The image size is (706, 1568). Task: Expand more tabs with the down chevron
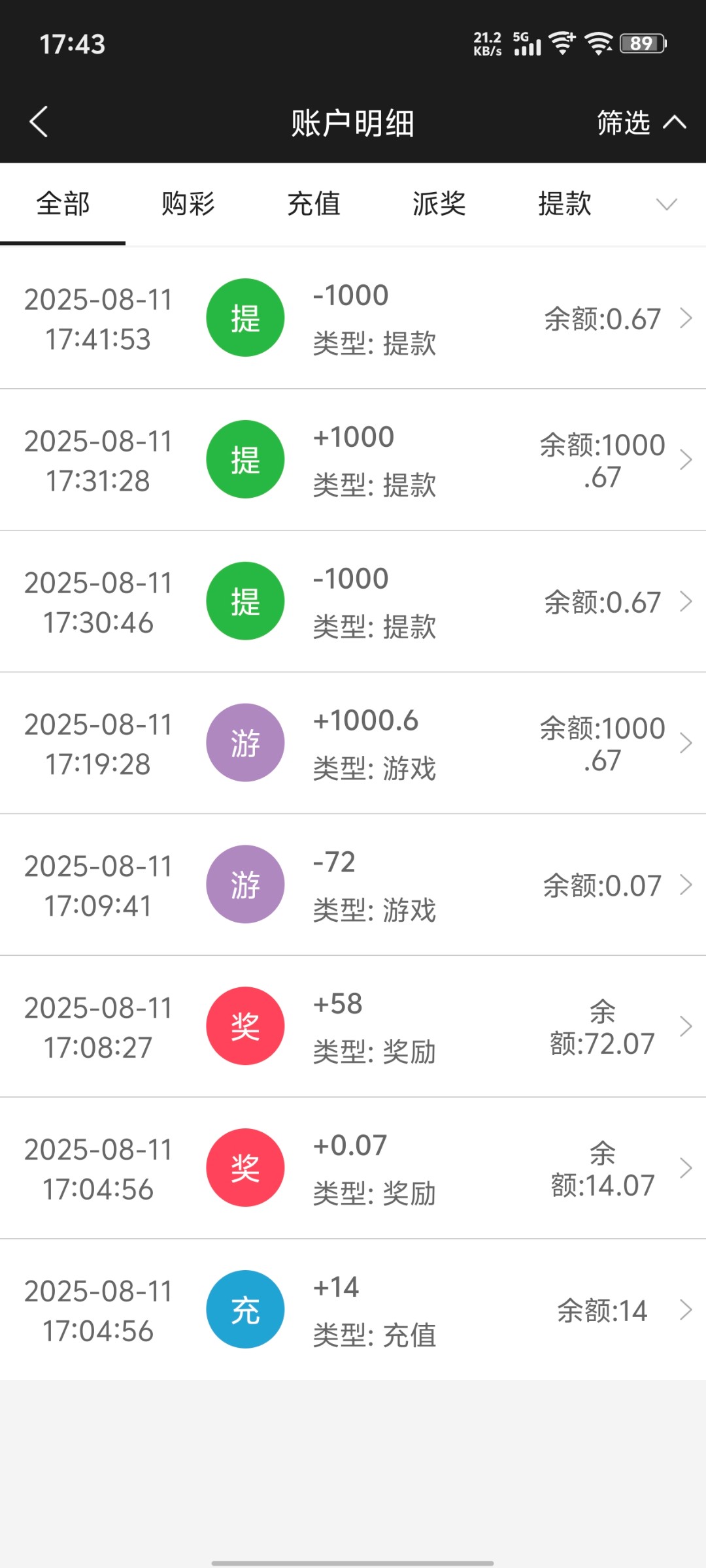tap(666, 204)
